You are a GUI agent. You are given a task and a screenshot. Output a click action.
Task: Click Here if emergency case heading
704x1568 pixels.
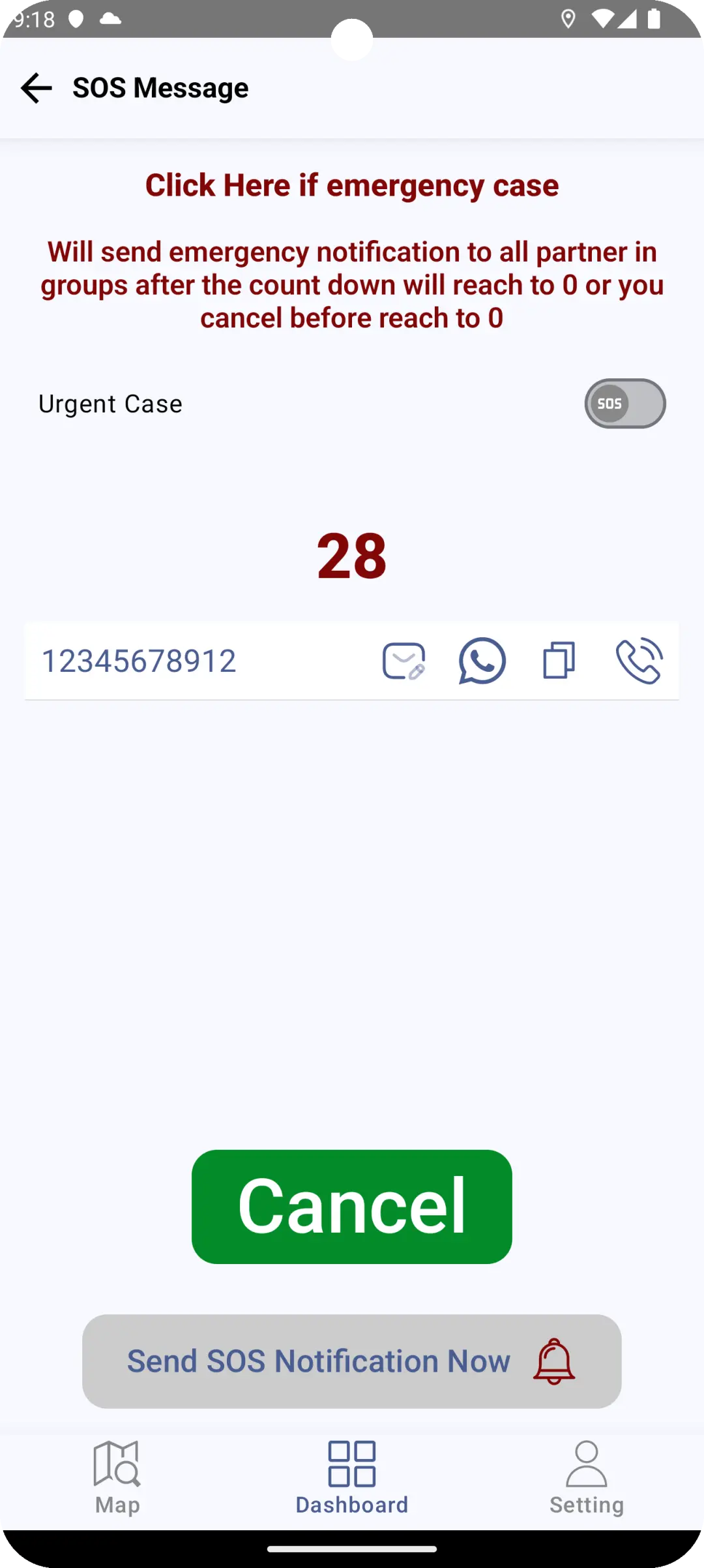[x=351, y=185]
